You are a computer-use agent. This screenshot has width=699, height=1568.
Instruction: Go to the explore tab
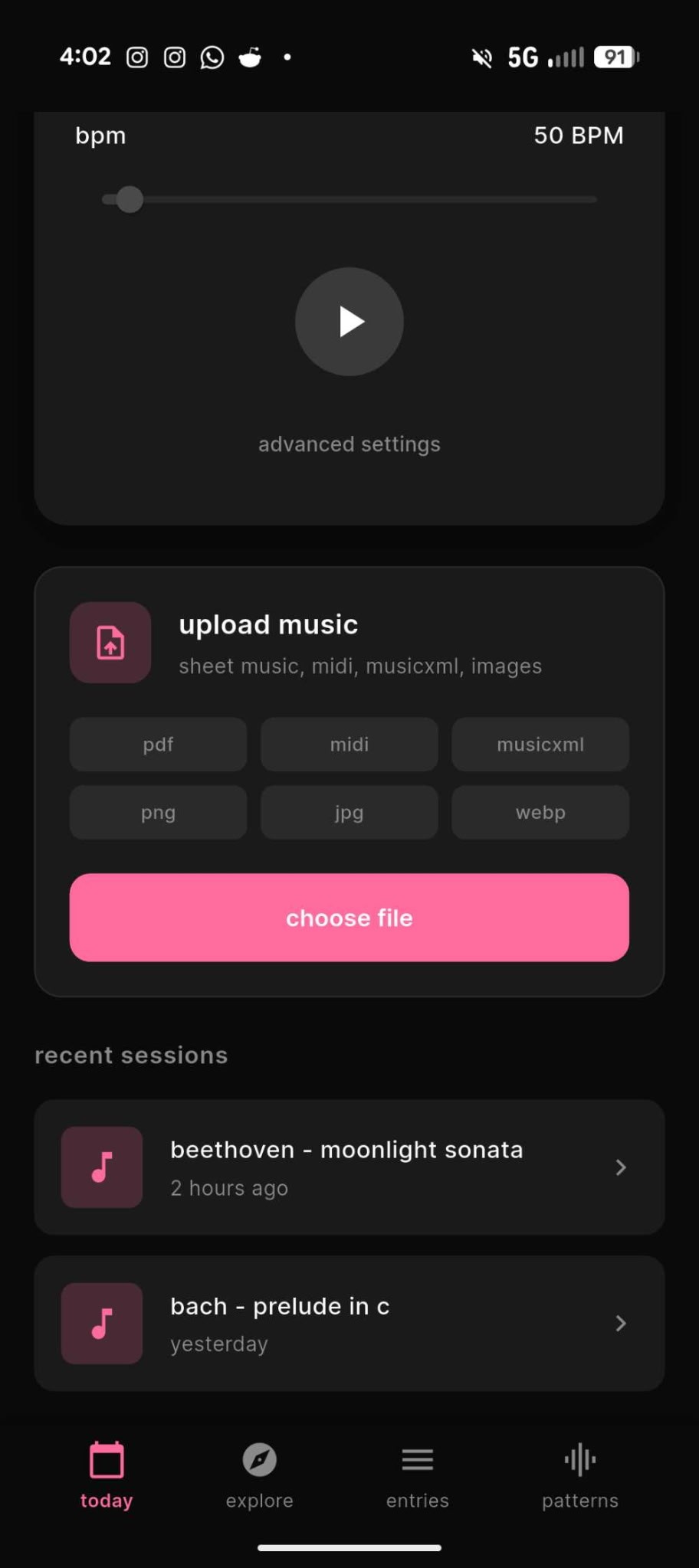click(260, 1475)
